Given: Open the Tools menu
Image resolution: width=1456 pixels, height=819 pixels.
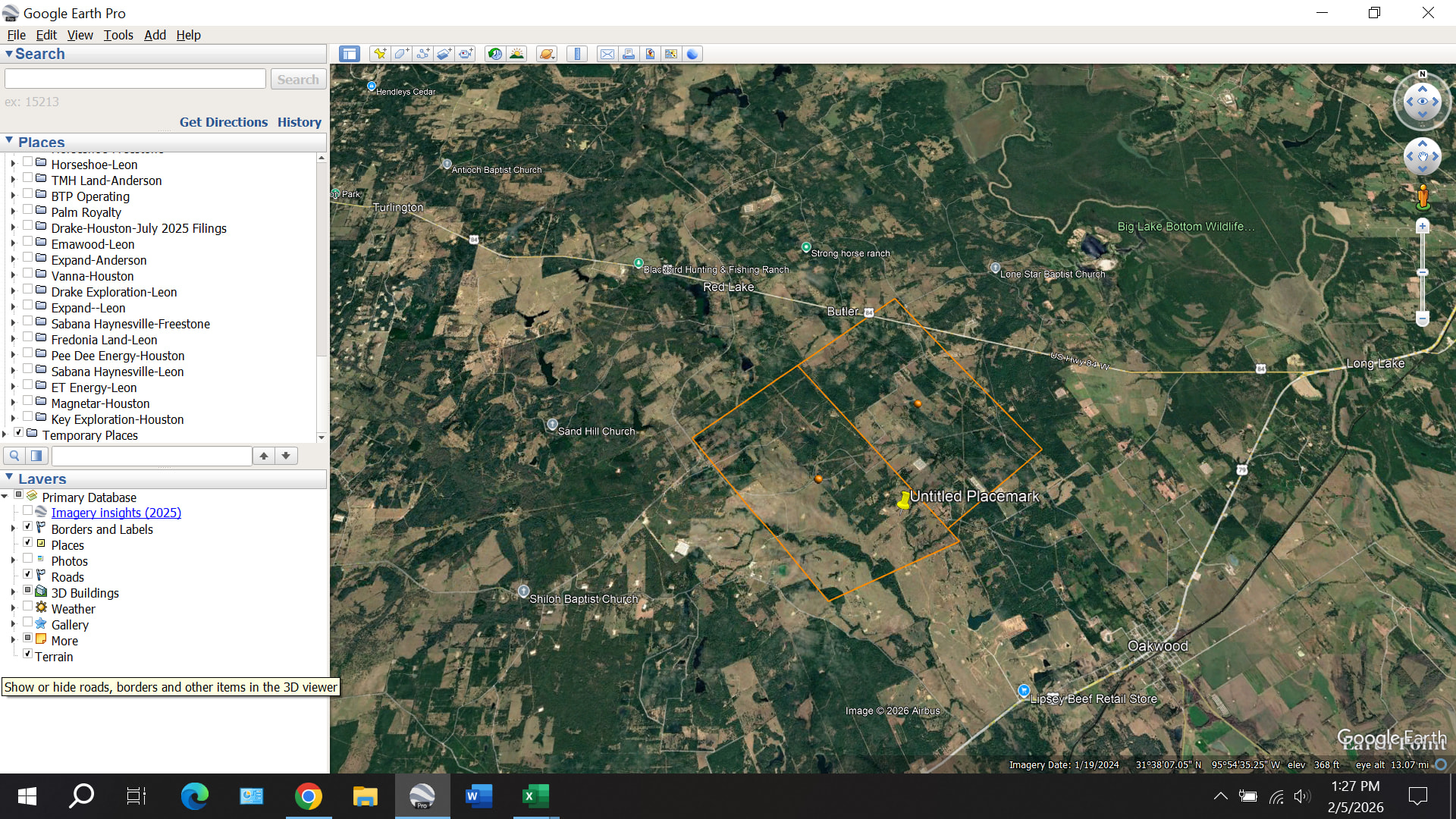Looking at the screenshot, I should point(118,35).
